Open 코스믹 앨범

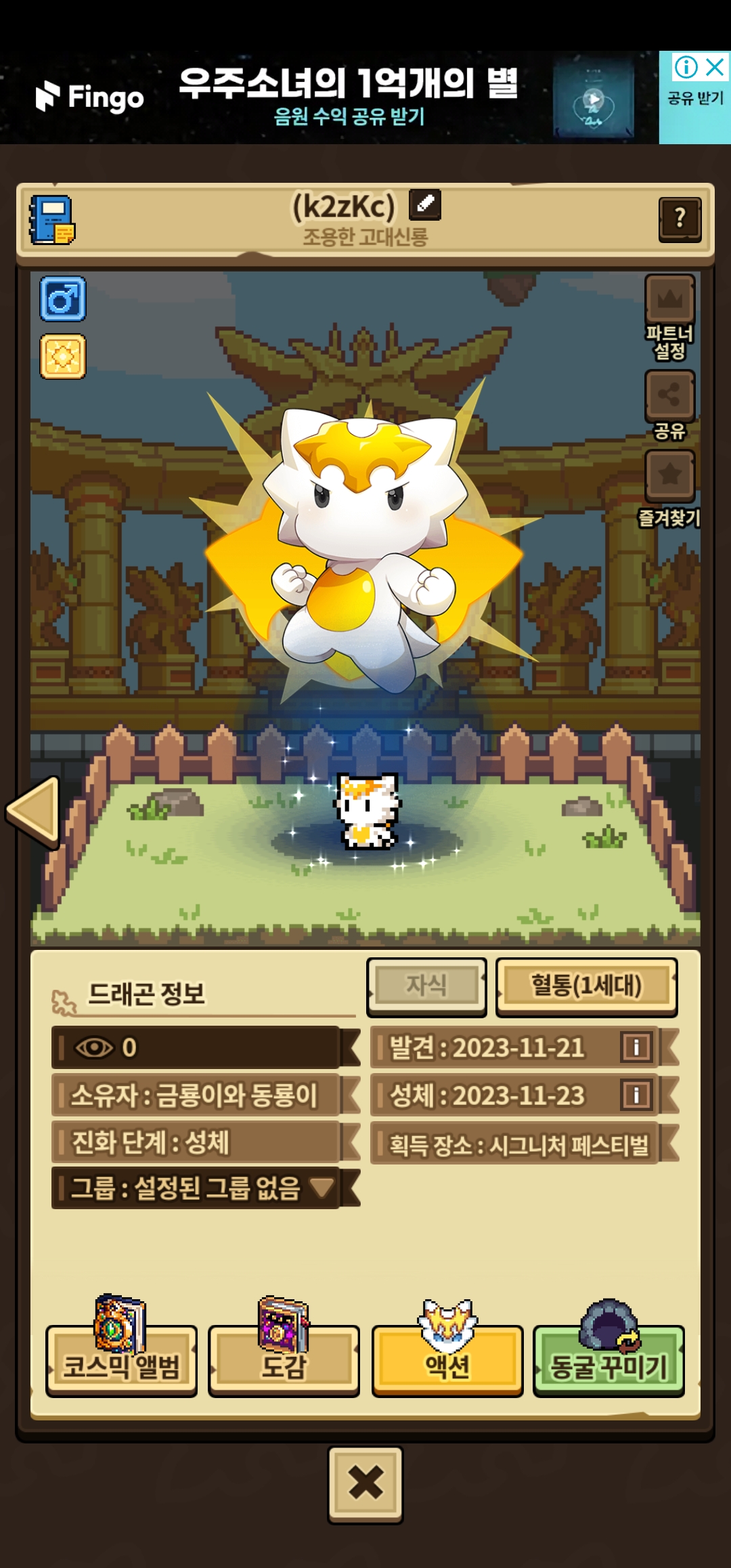[x=121, y=1361]
